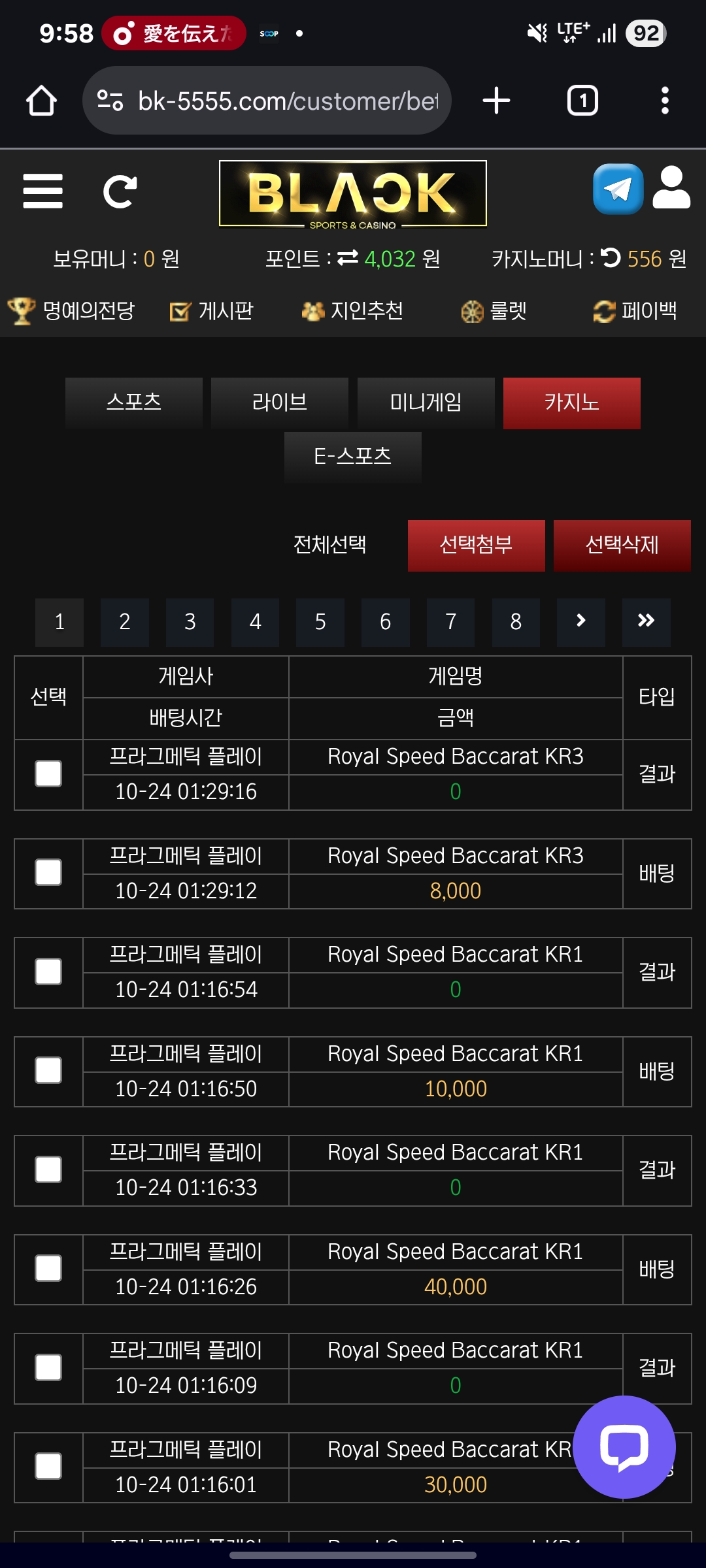706x1568 pixels.
Task: Tap the 선택첨부 button
Action: (x=476, y=546)
